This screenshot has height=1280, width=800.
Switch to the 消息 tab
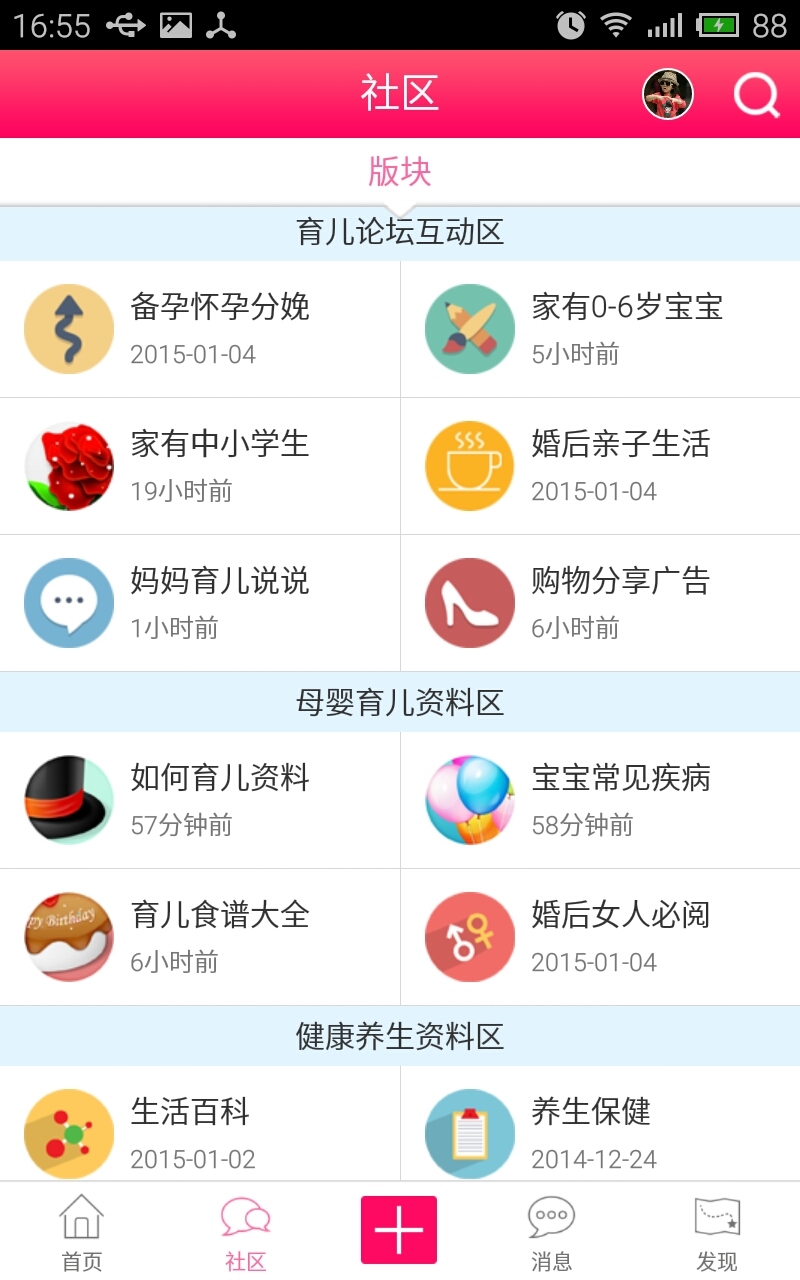coord(551,1232)
